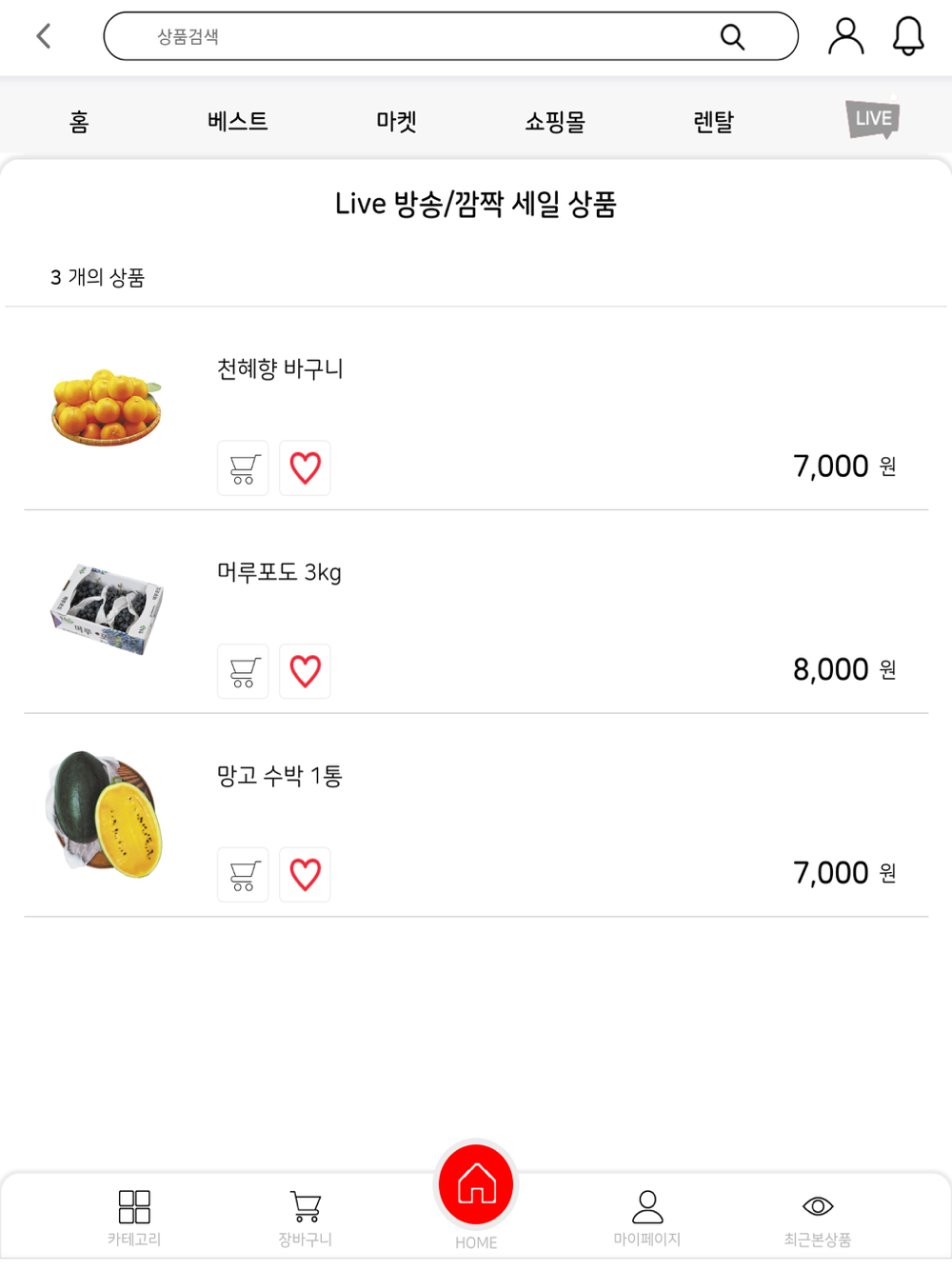Like the 망고 수박 1통 product

point(305,874)
